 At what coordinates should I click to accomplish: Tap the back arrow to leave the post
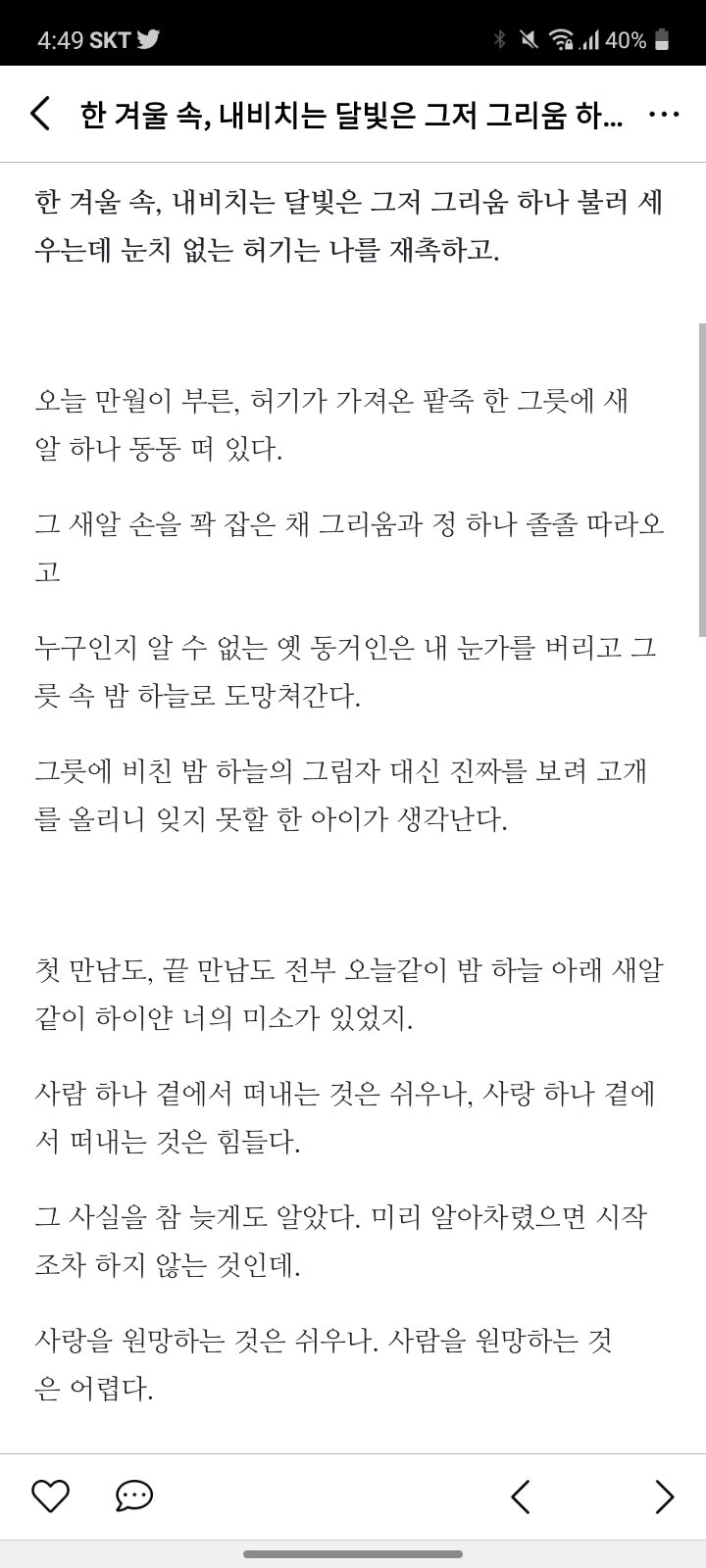tap(39, 114)
